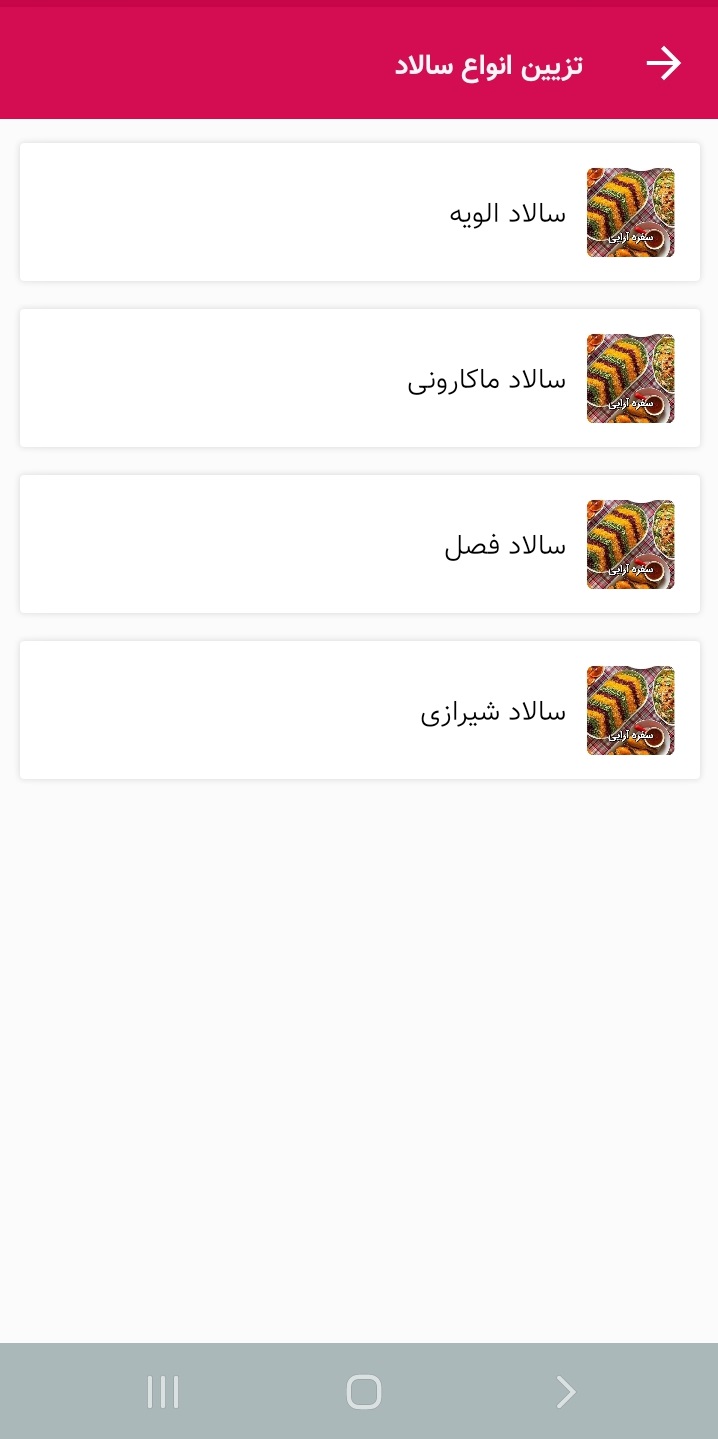718x1439 pixels.
Task: Open the سالاد شیرازی entry
Action: pyautogui.click(x=360, y=710)
